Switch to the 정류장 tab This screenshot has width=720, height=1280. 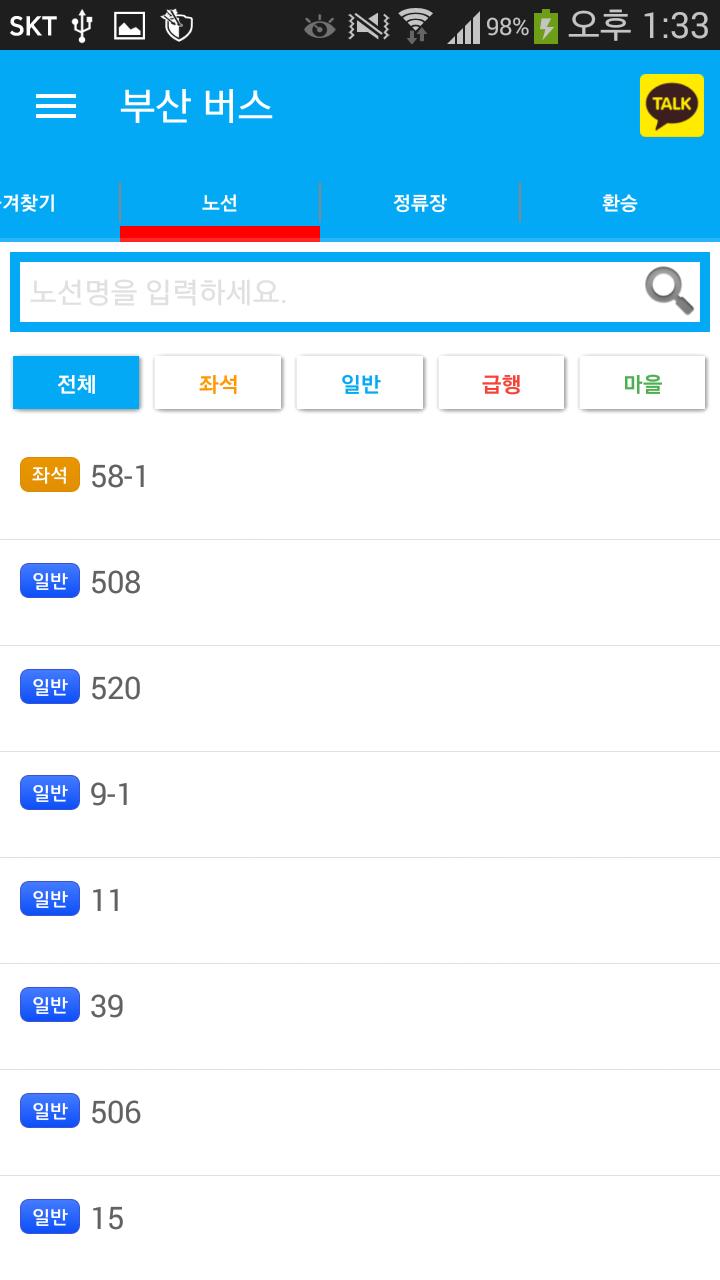click(420, 203)
